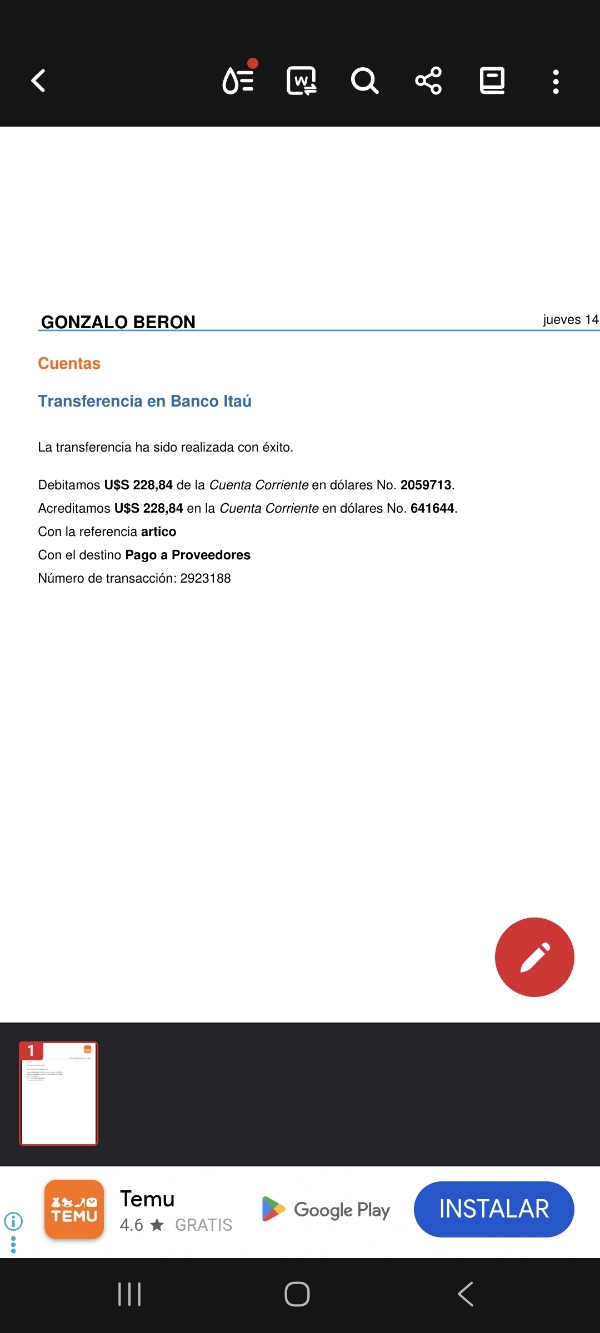600x1333 pixels.
Task: Share this transfer receipt
Action: point(428,81)
